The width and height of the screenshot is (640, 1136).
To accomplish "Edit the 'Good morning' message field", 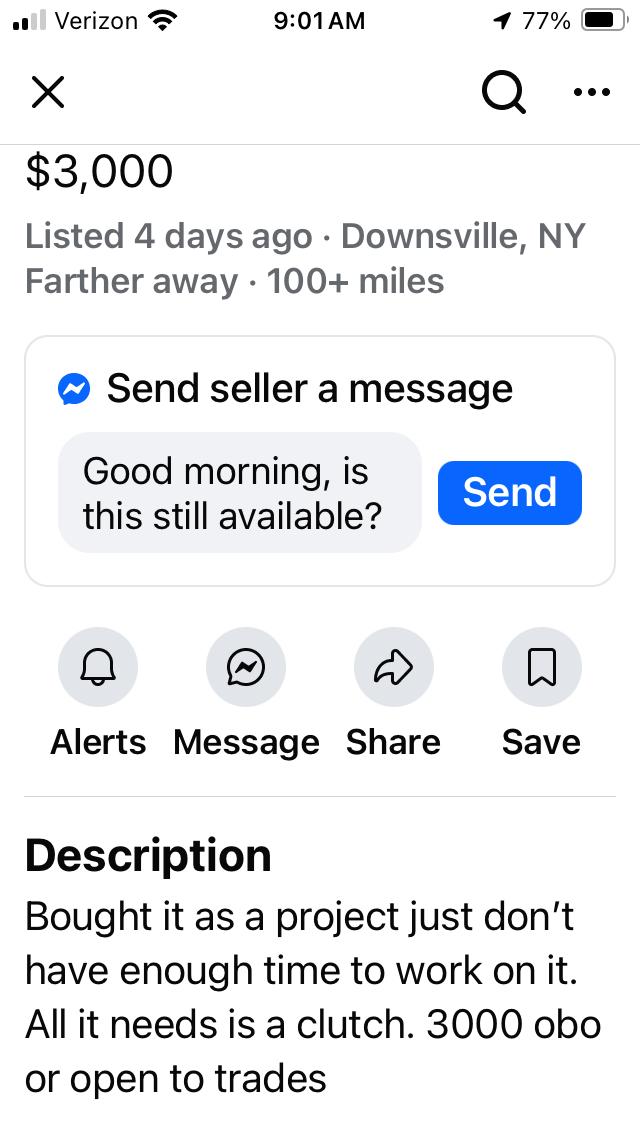I will 239,492.
